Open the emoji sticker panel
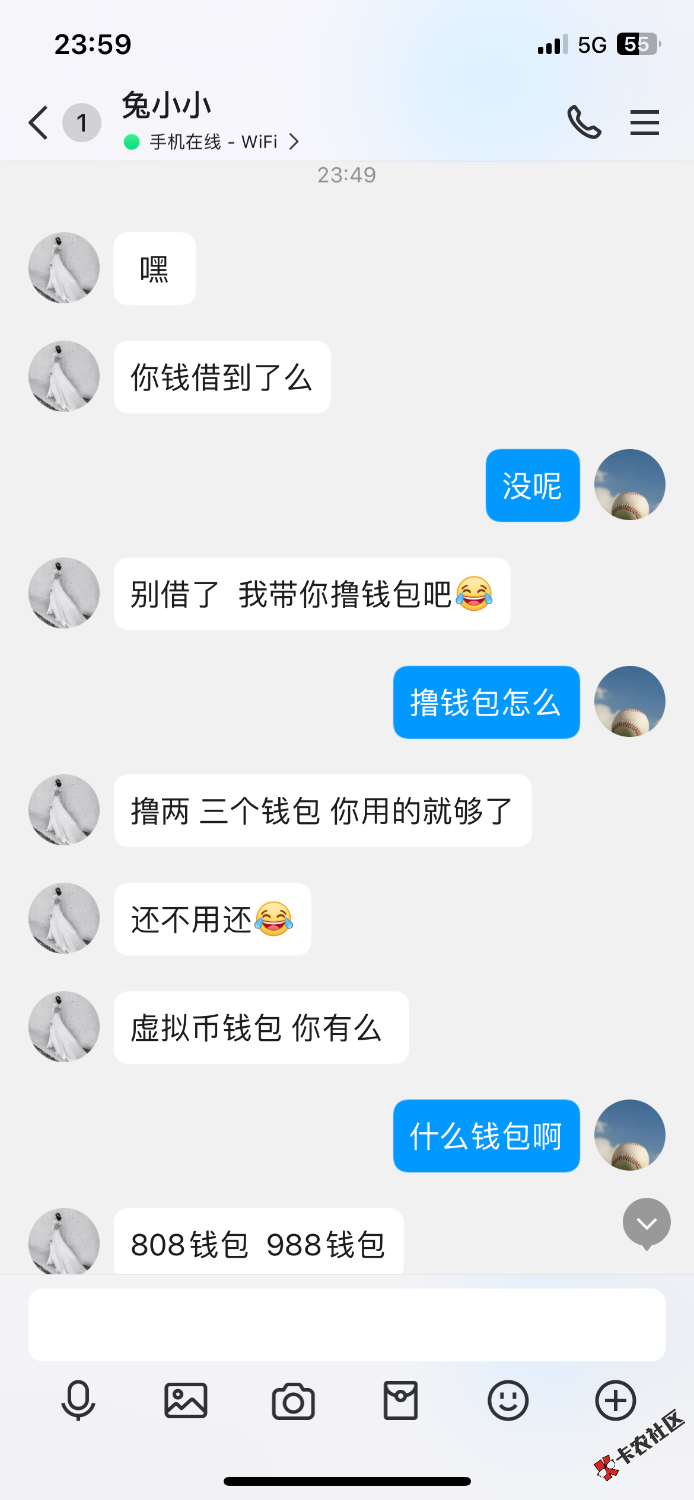The width and height of the screenshot is (694, 1500). 508,1401
